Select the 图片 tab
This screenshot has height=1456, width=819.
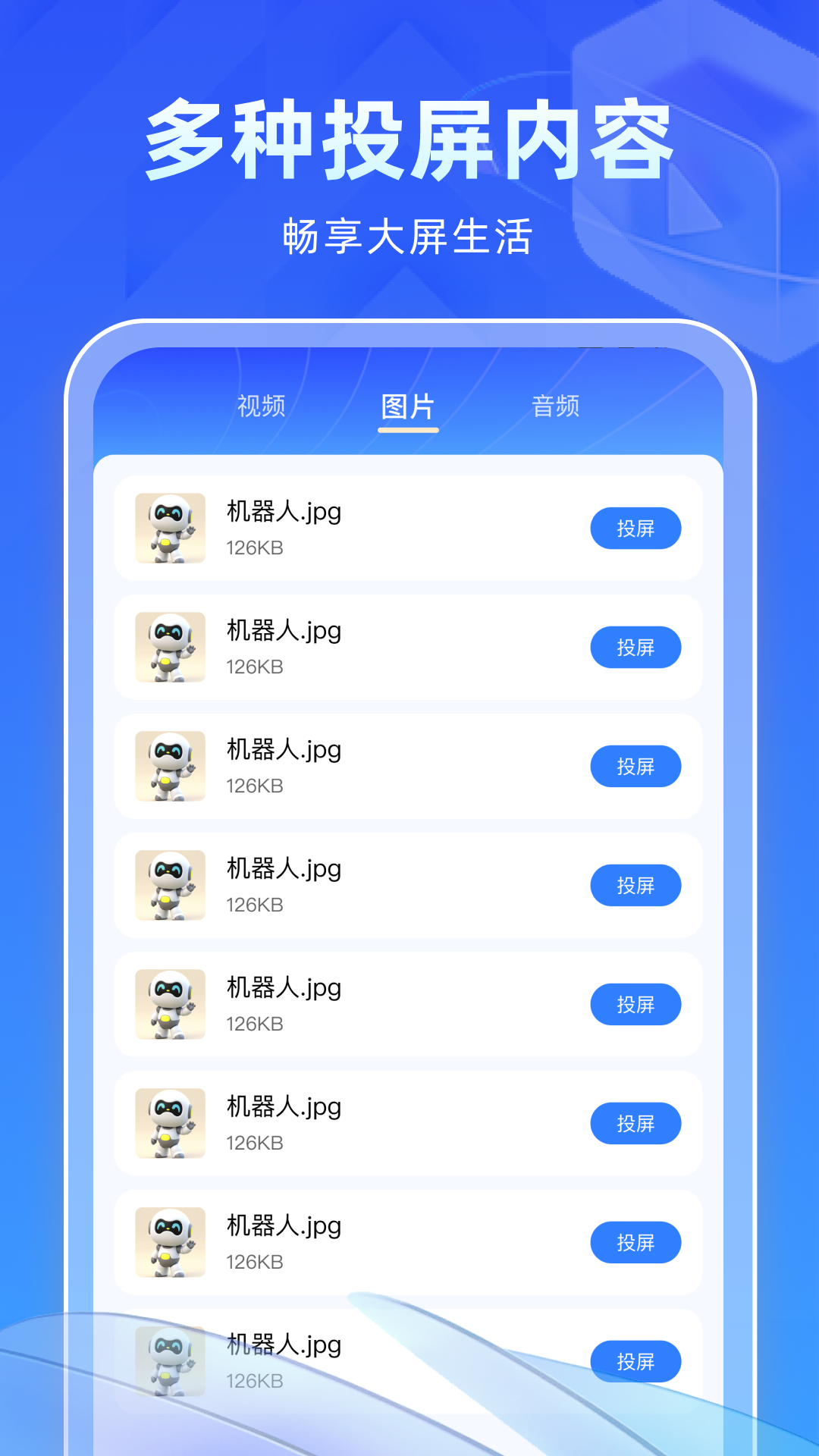point(407,406)
